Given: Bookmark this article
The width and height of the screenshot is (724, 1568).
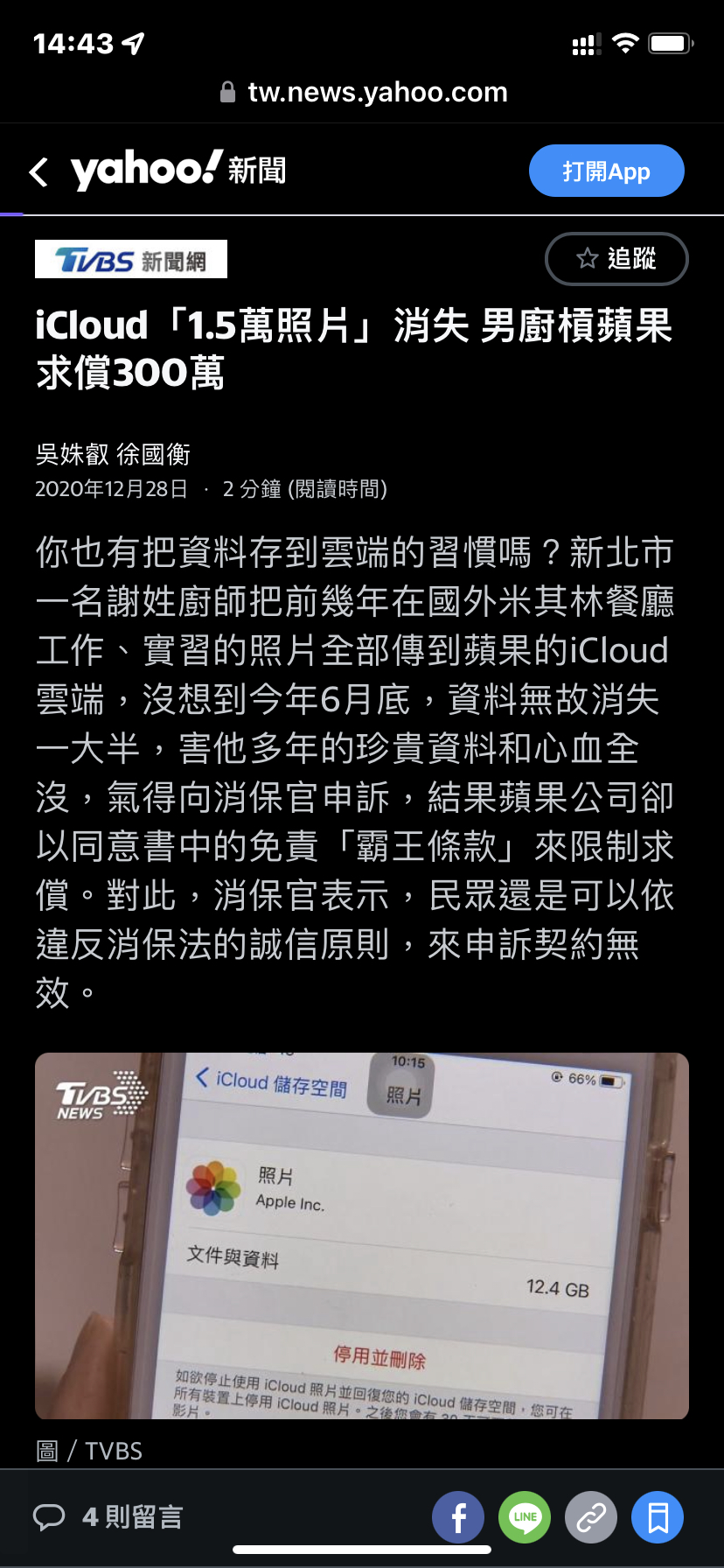Looking at the screenshot, I should 658,1517.
